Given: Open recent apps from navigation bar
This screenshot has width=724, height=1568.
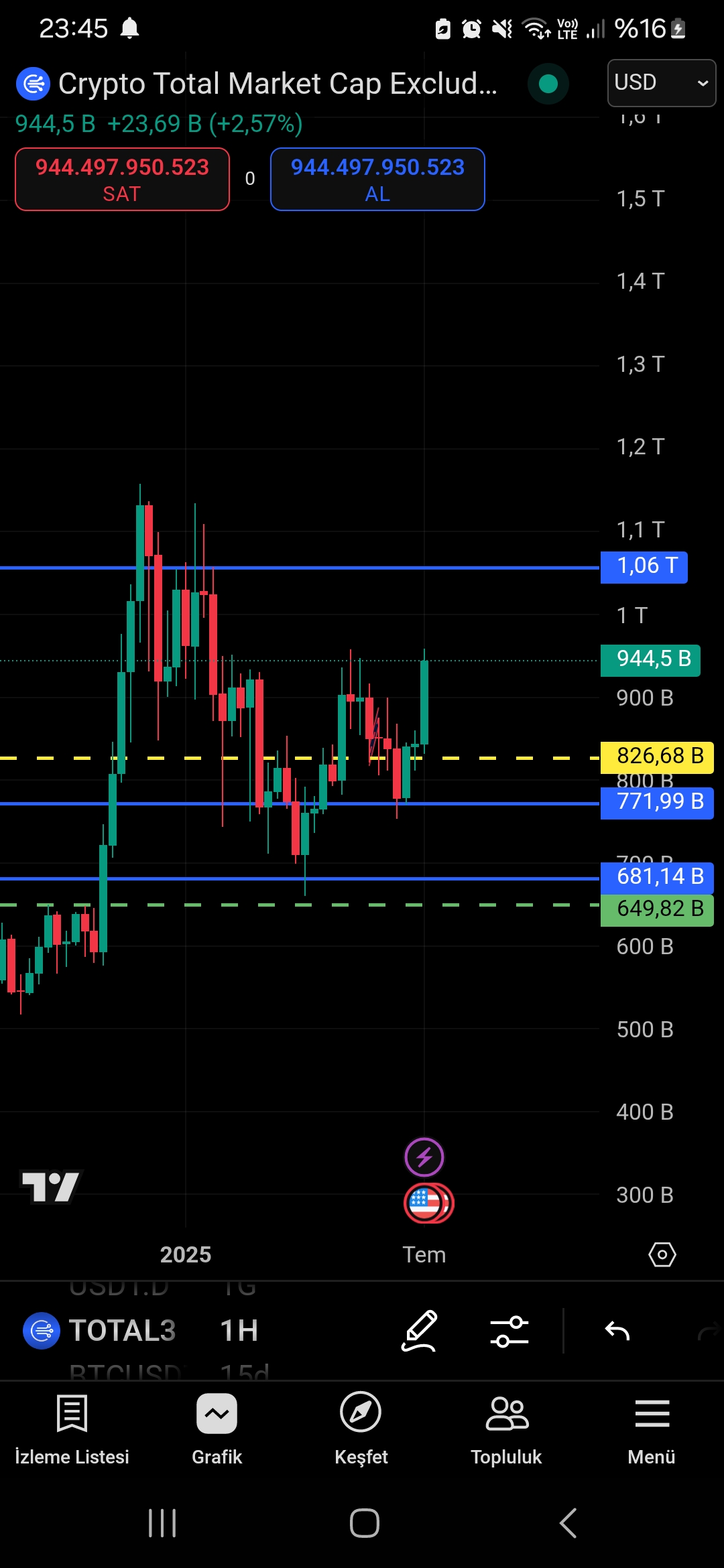Looking at the screenshot, I should click(162, 1523).
